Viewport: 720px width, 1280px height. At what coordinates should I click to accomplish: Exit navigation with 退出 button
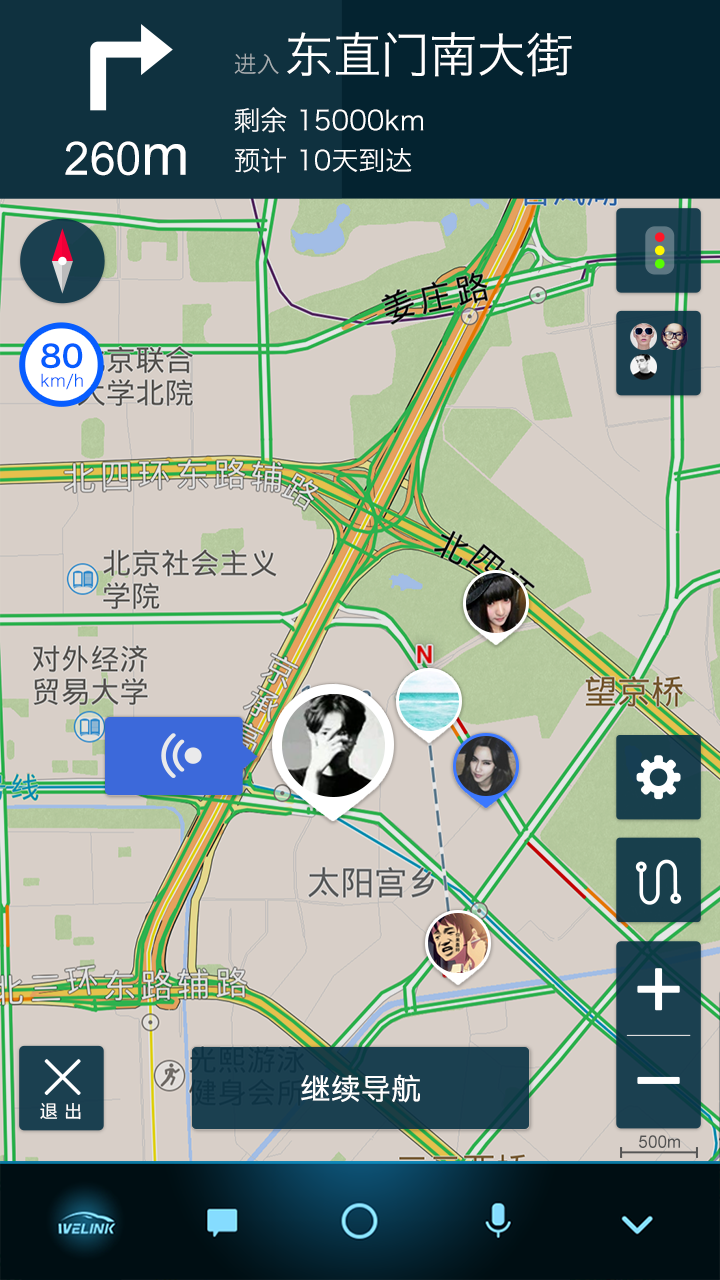(61, 1088)
